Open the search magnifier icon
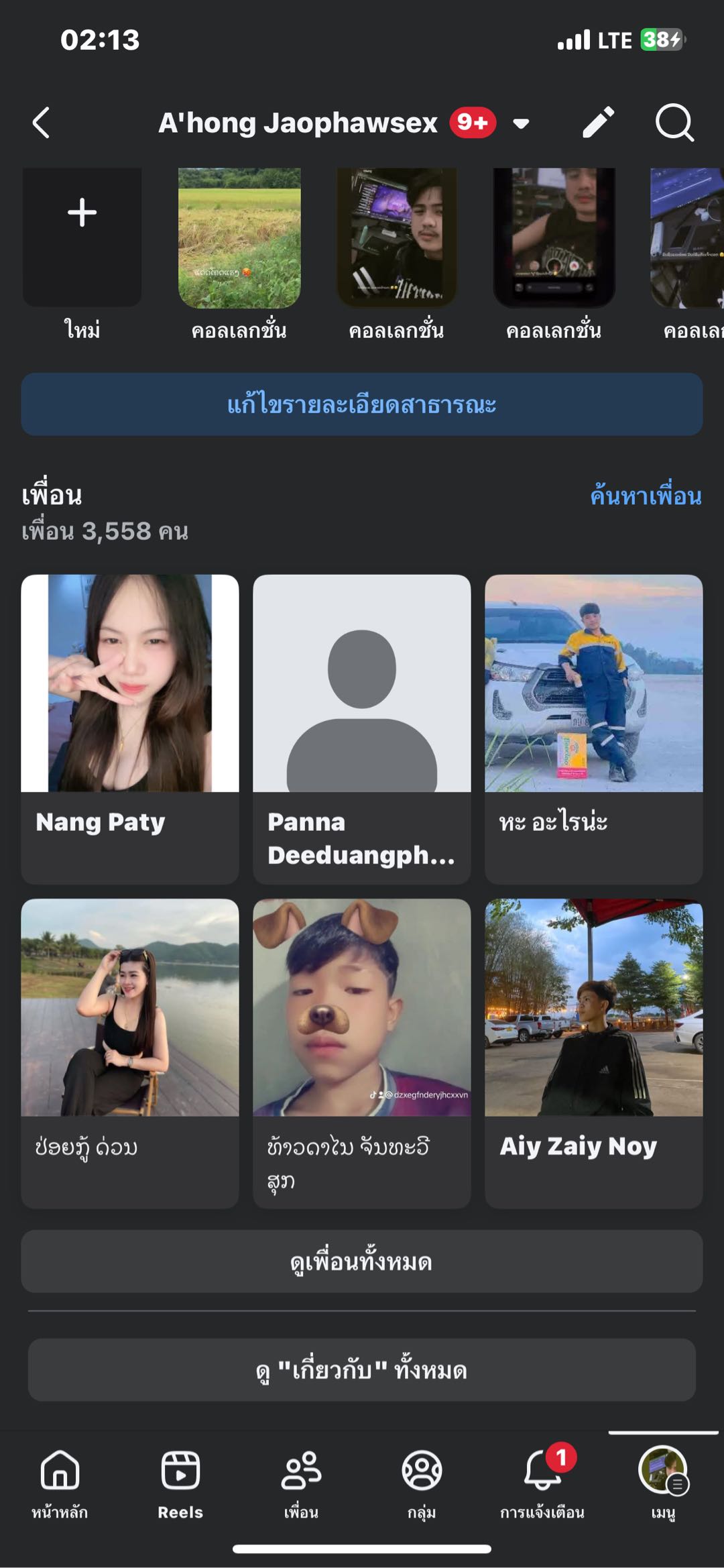The height and width of the screenshot is (1568, 724). tap(674, 123)
